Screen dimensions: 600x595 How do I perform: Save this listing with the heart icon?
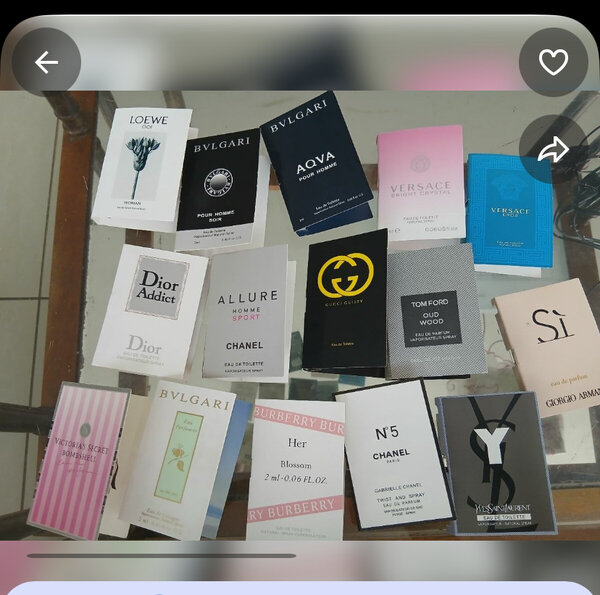[553, 62]
